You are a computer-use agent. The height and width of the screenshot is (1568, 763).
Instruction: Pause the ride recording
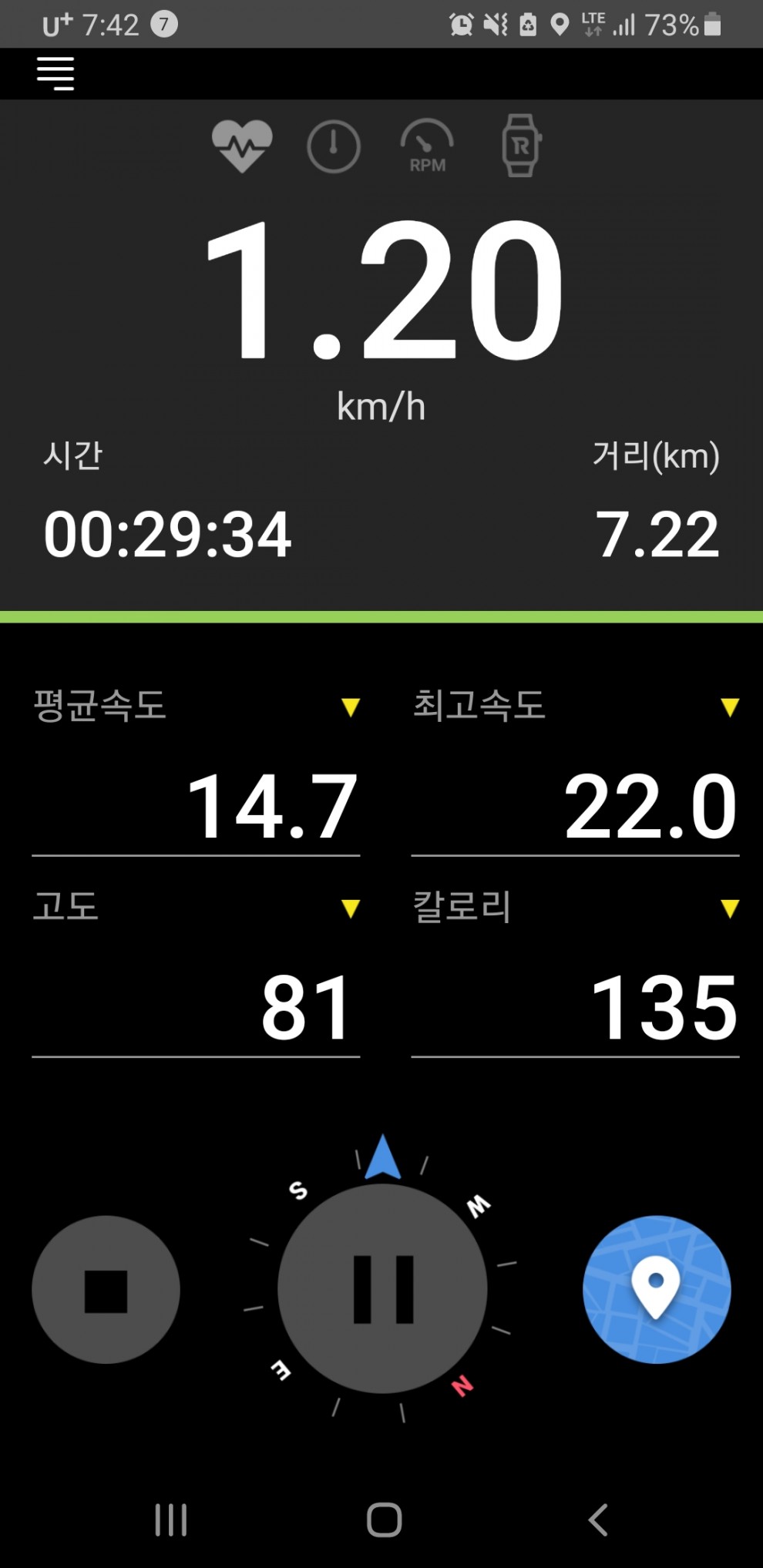pyautogui.click(x=383, y=1289)
